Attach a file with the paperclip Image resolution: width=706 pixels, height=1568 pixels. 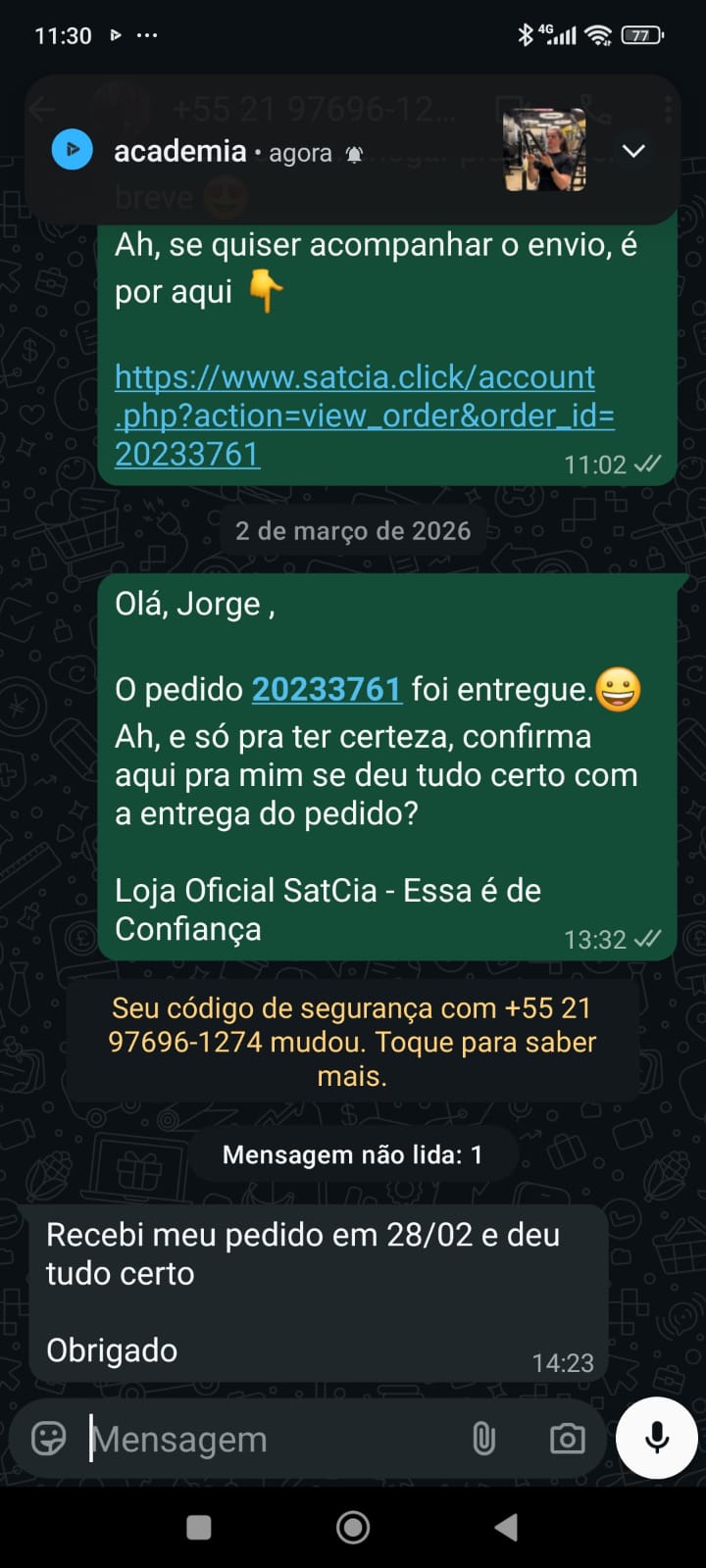coord(483,1439)
